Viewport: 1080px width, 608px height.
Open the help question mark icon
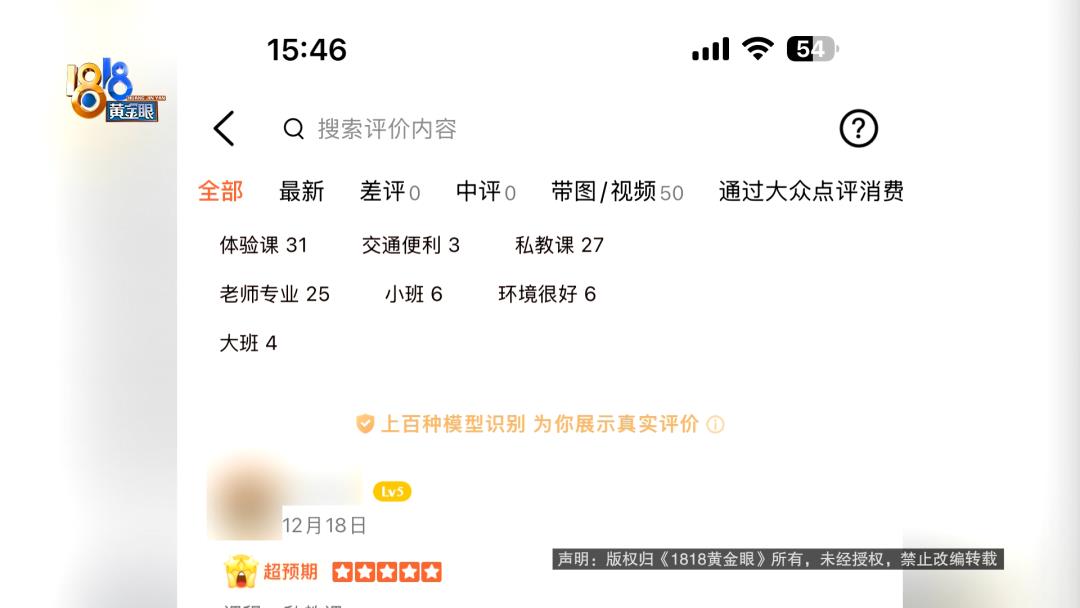858,129
